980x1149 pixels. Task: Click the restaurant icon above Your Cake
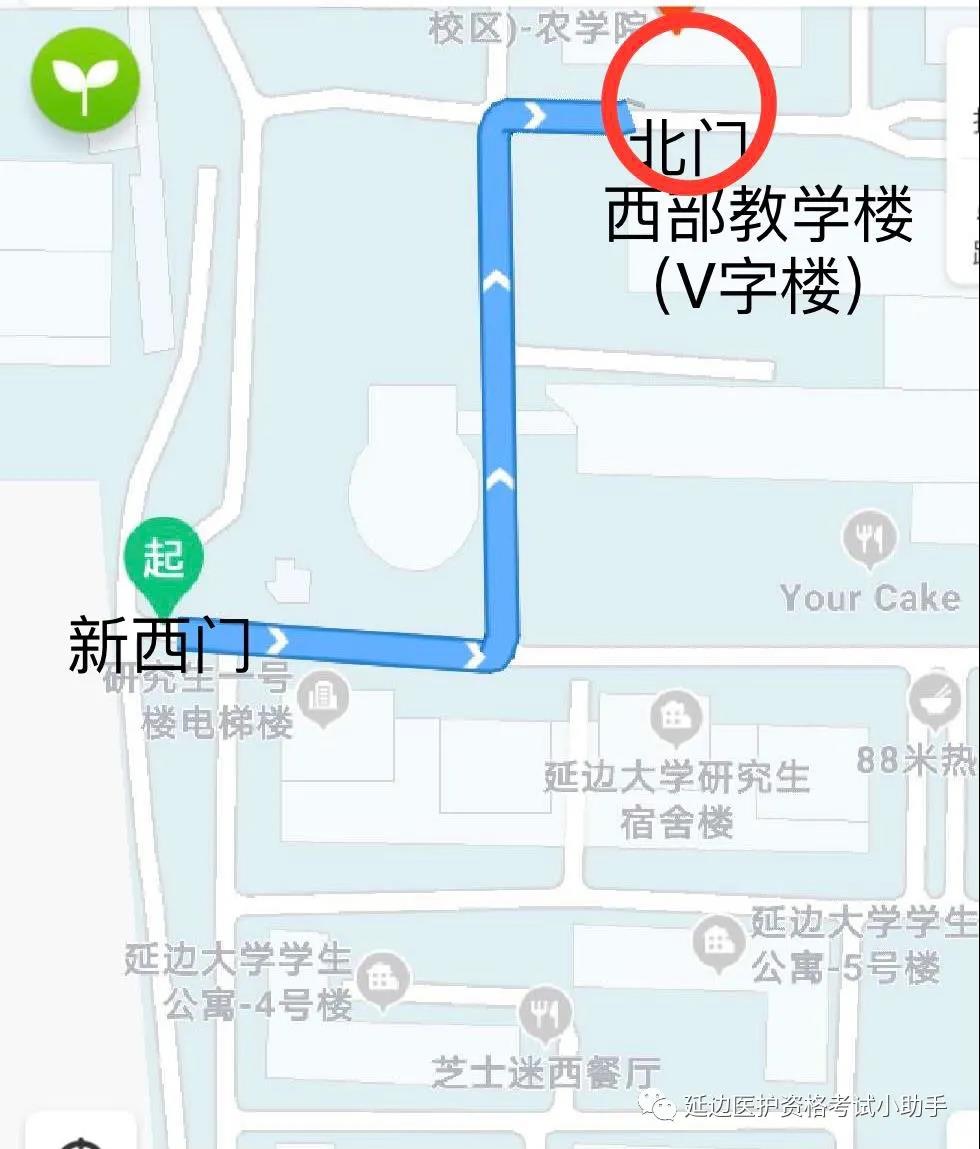pos(871,537)
